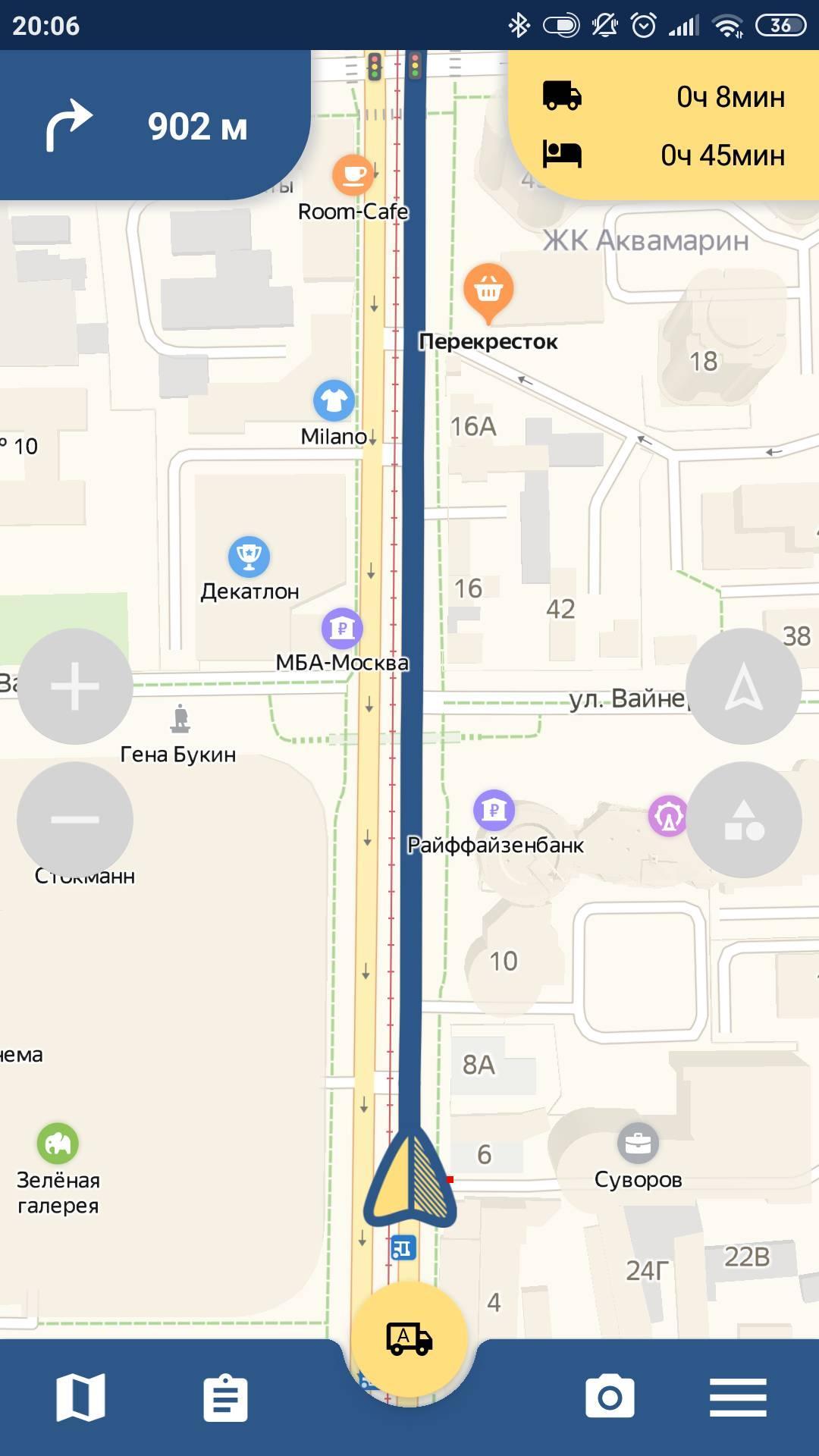Open the camera
819x1456 pixels.
coord(610,1397)
